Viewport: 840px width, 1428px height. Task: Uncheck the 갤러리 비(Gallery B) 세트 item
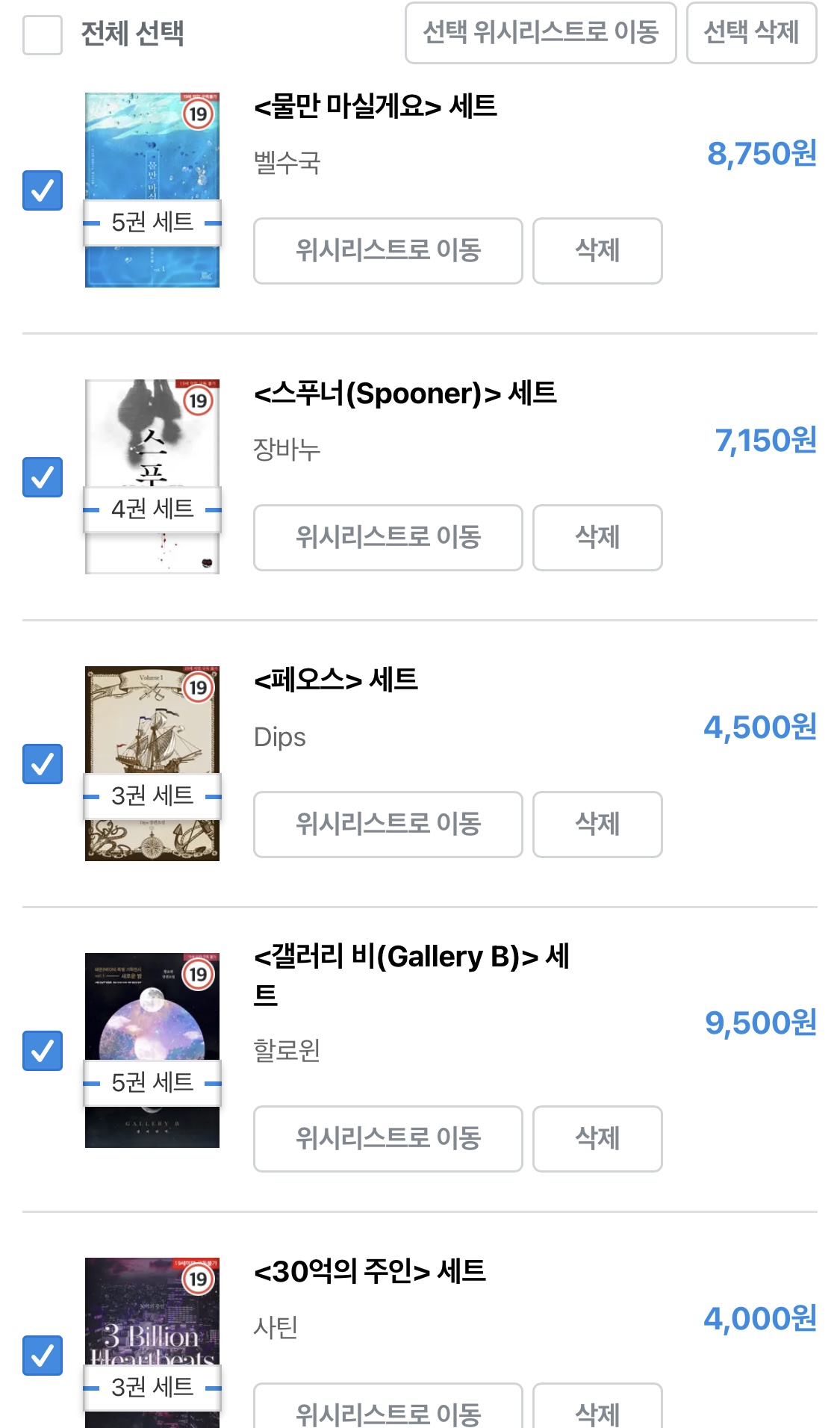coord(43,1051)
